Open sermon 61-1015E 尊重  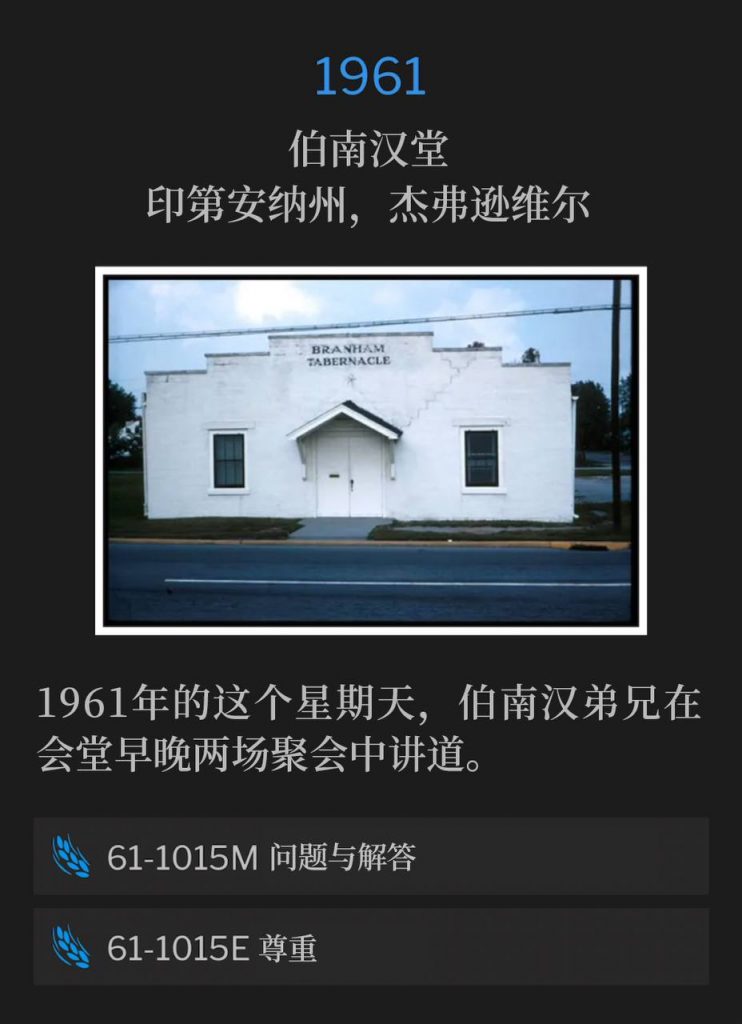coord(370,946)
